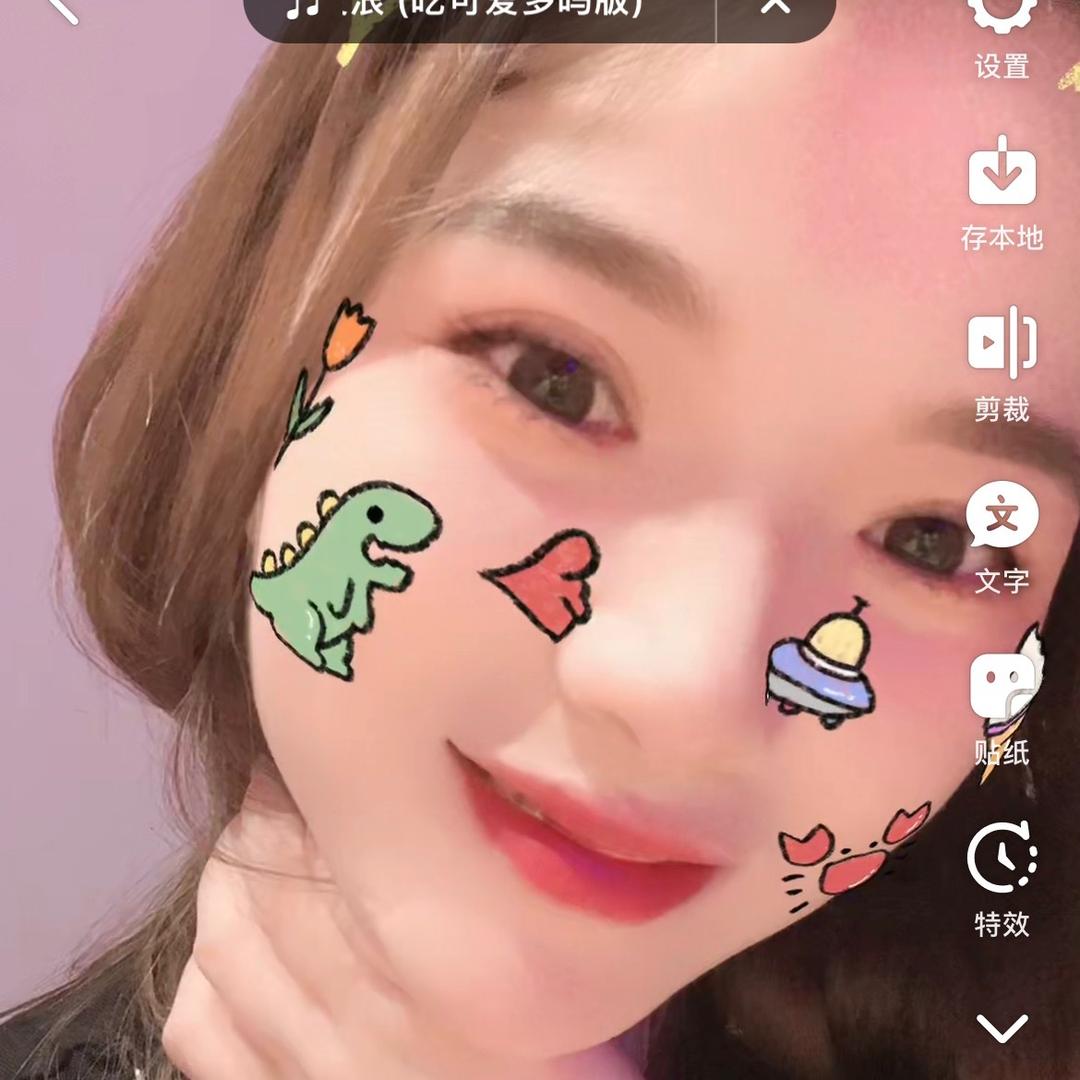
Task: Add text with 文字 tool
Action: (x=1002, y=533)
